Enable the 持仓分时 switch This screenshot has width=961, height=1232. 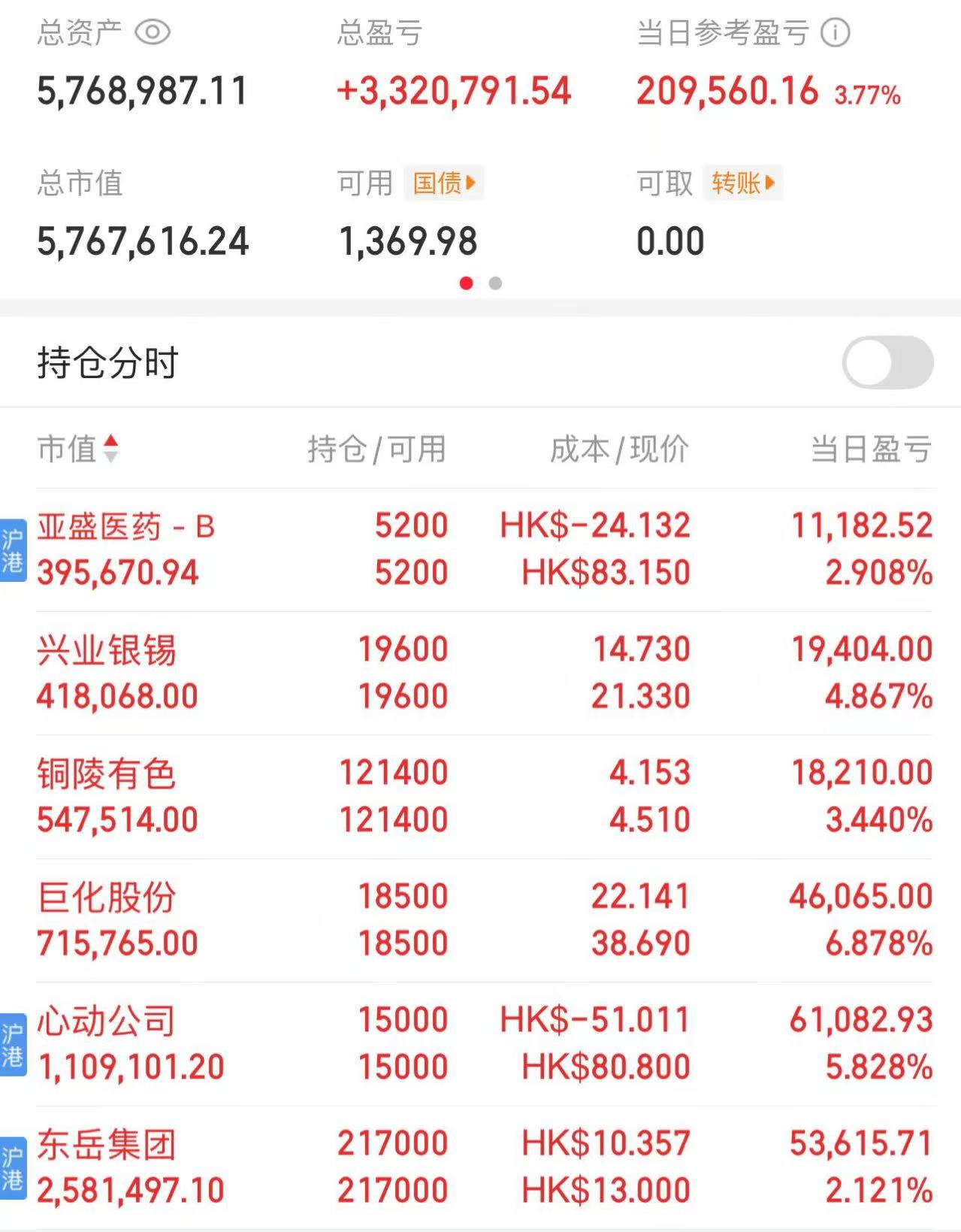[887, 362]
